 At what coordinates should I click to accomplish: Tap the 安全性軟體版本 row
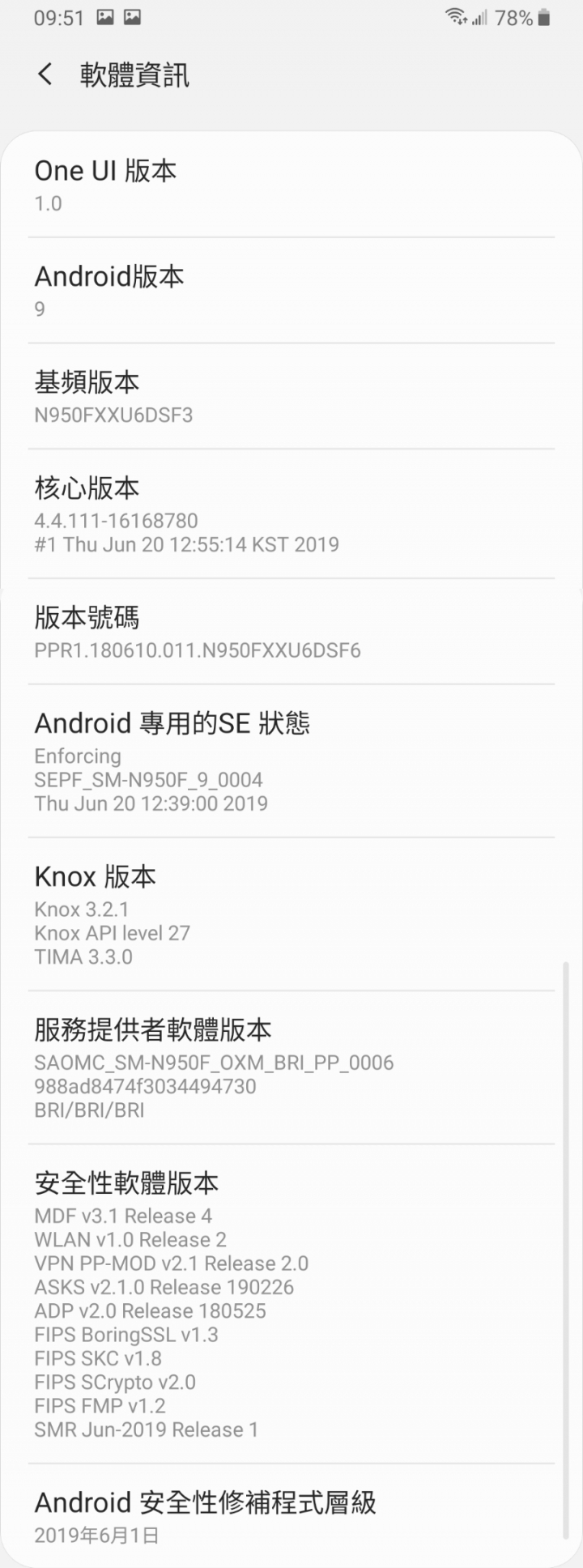tap(291, 1304)
